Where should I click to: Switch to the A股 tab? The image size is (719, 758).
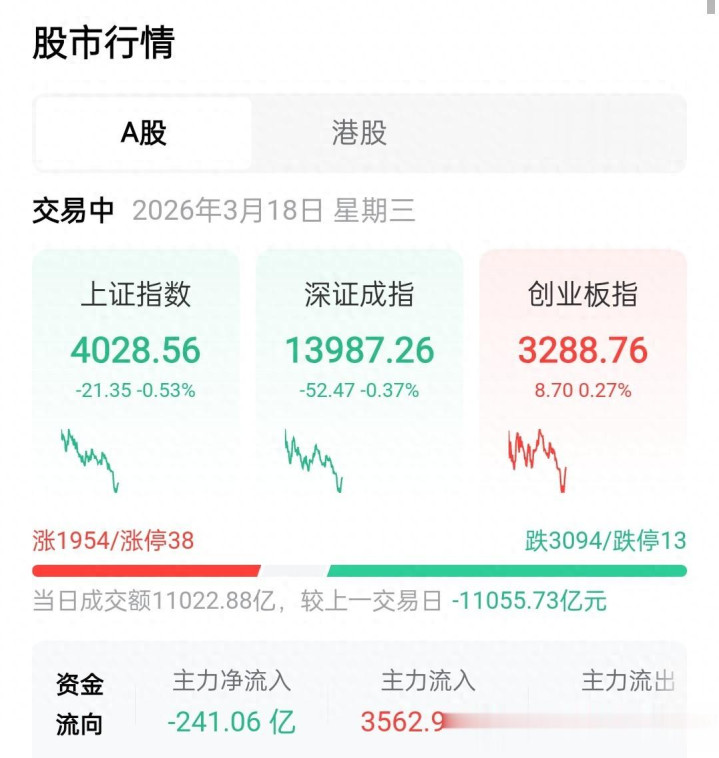144,133
